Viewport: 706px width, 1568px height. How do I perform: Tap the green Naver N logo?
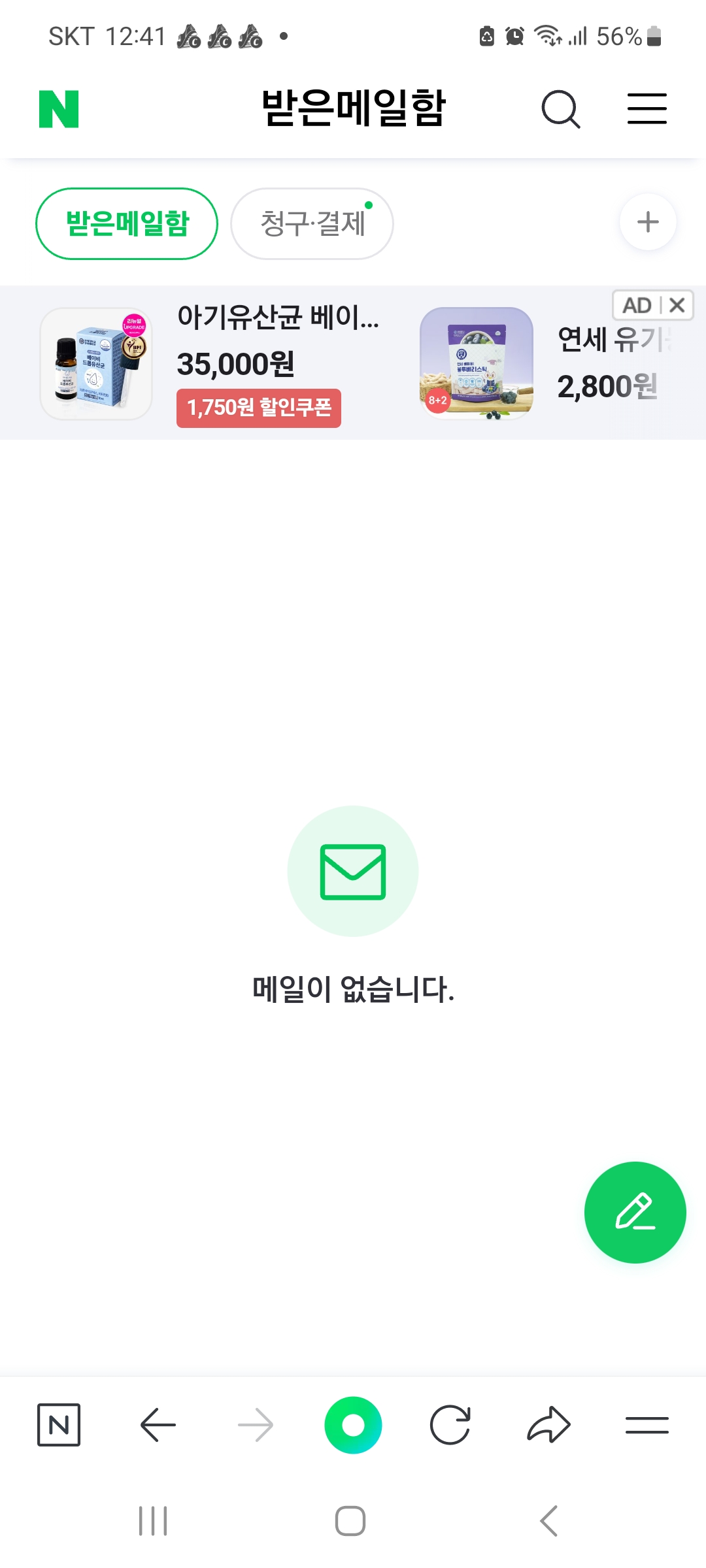tap(59, 109)
